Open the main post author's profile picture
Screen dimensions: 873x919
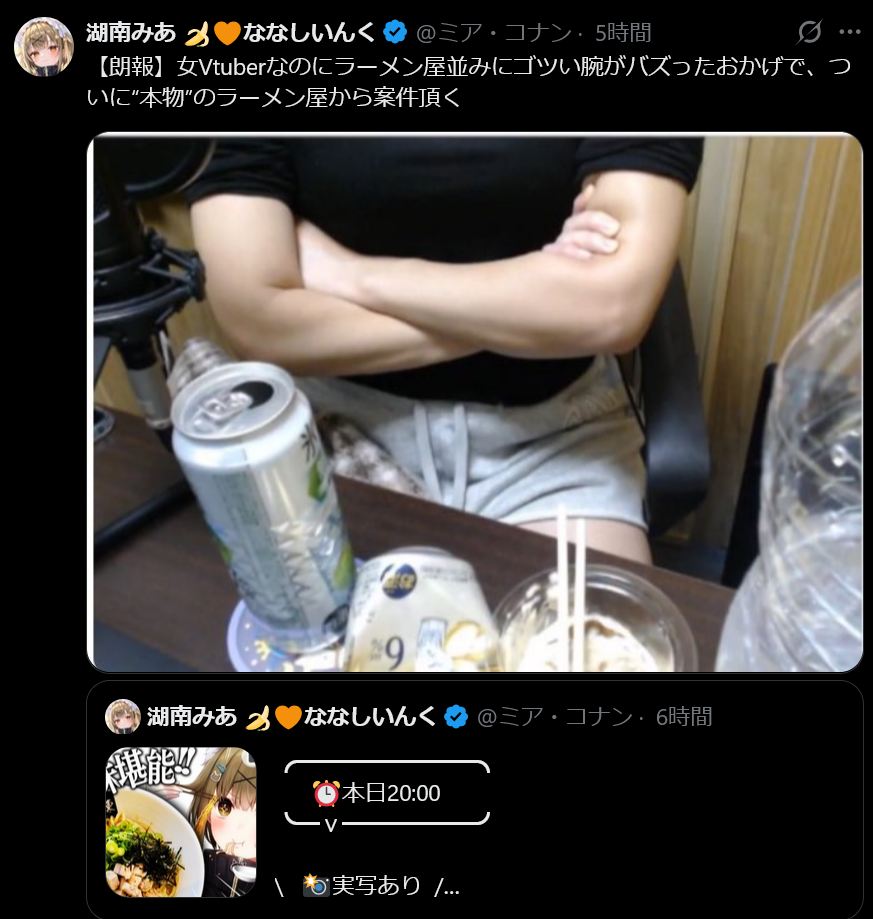[x=44, y=46]
